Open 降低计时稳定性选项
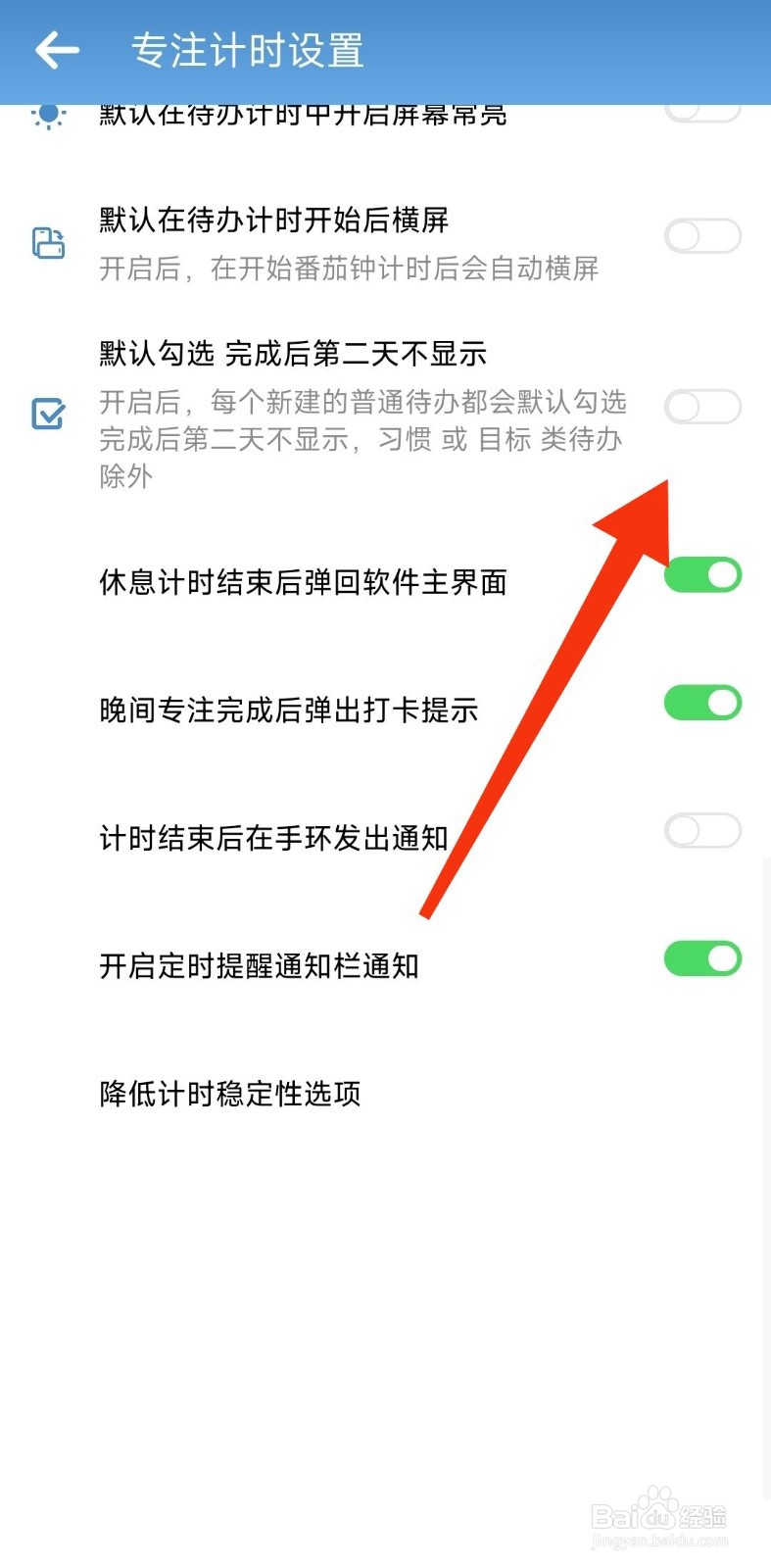Screen dimensions: 771x1568 point(231,1093)
